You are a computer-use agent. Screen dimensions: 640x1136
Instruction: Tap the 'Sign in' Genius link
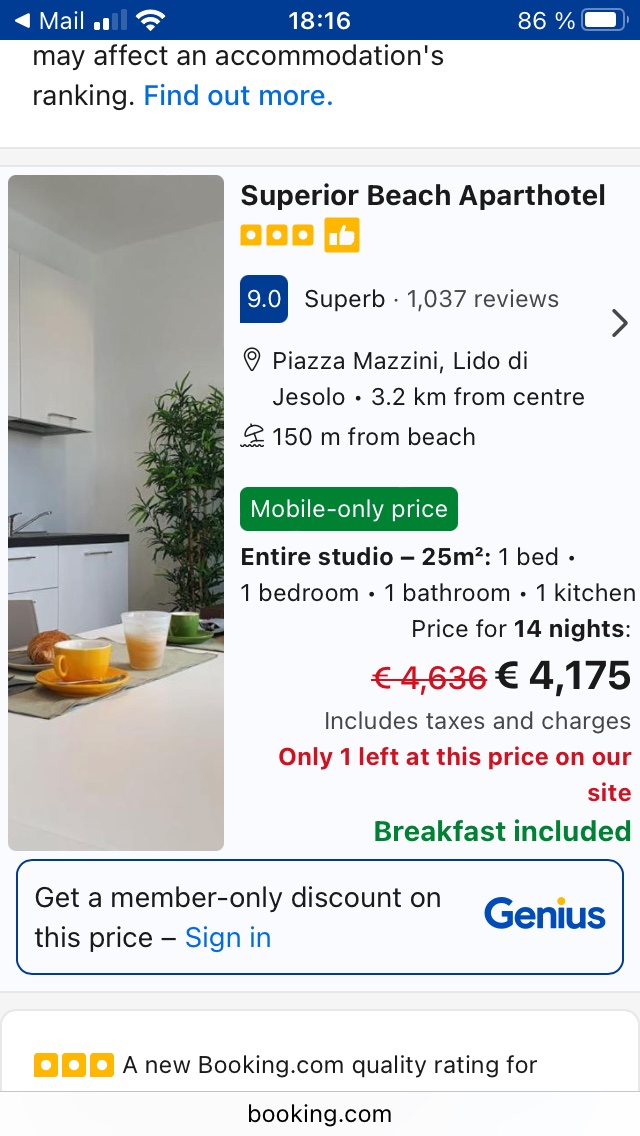point(228,938)
